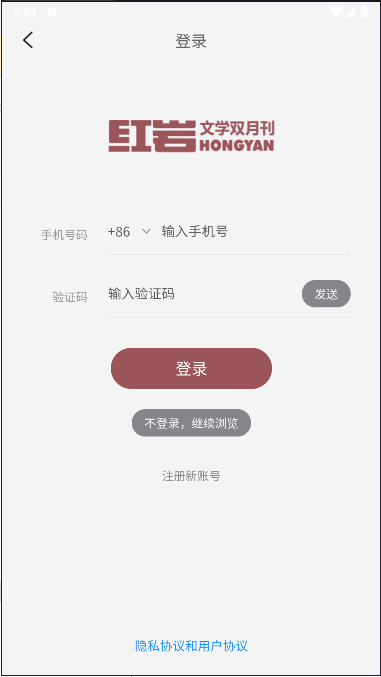
Task: Open the +86 country code dropdown
Action: point(129,232)
